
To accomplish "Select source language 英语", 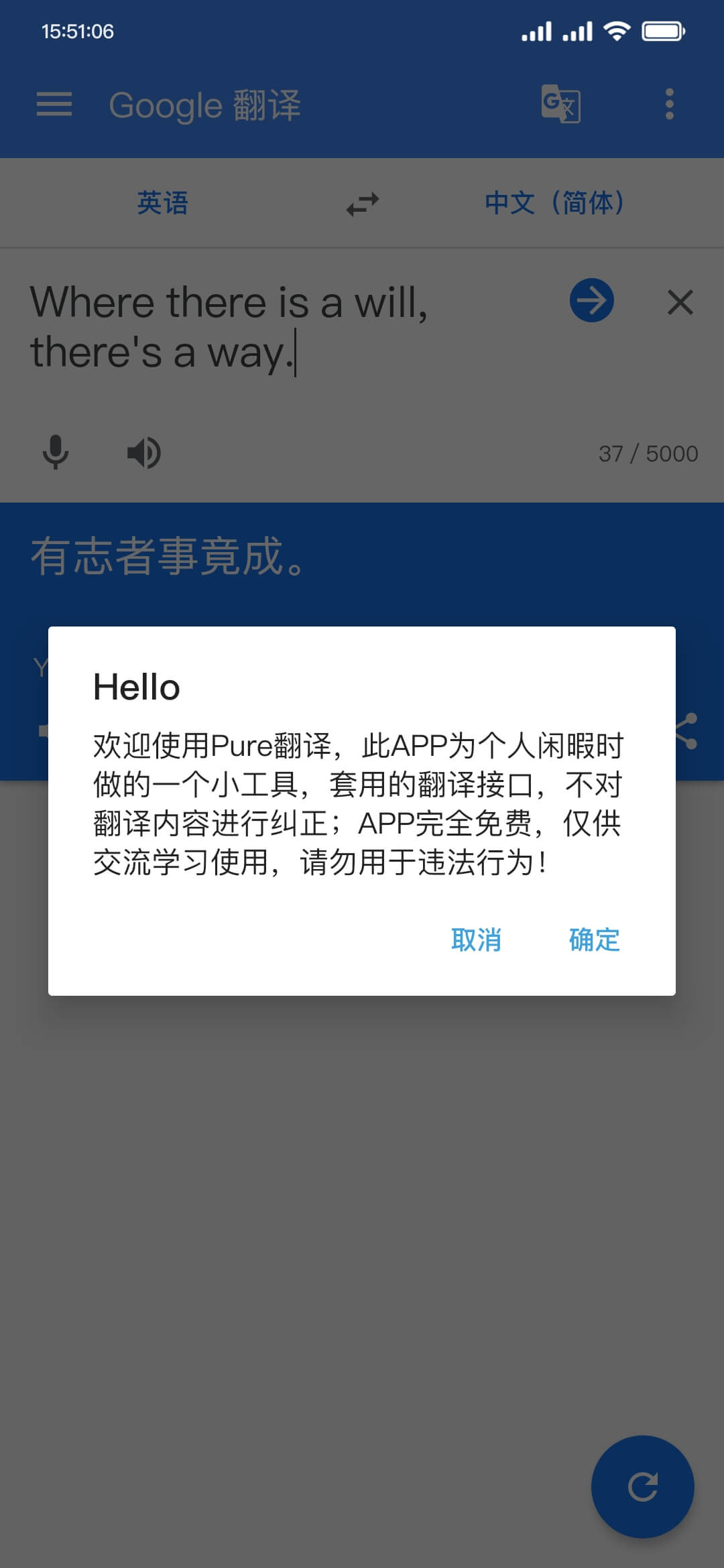I will (162, 203).
